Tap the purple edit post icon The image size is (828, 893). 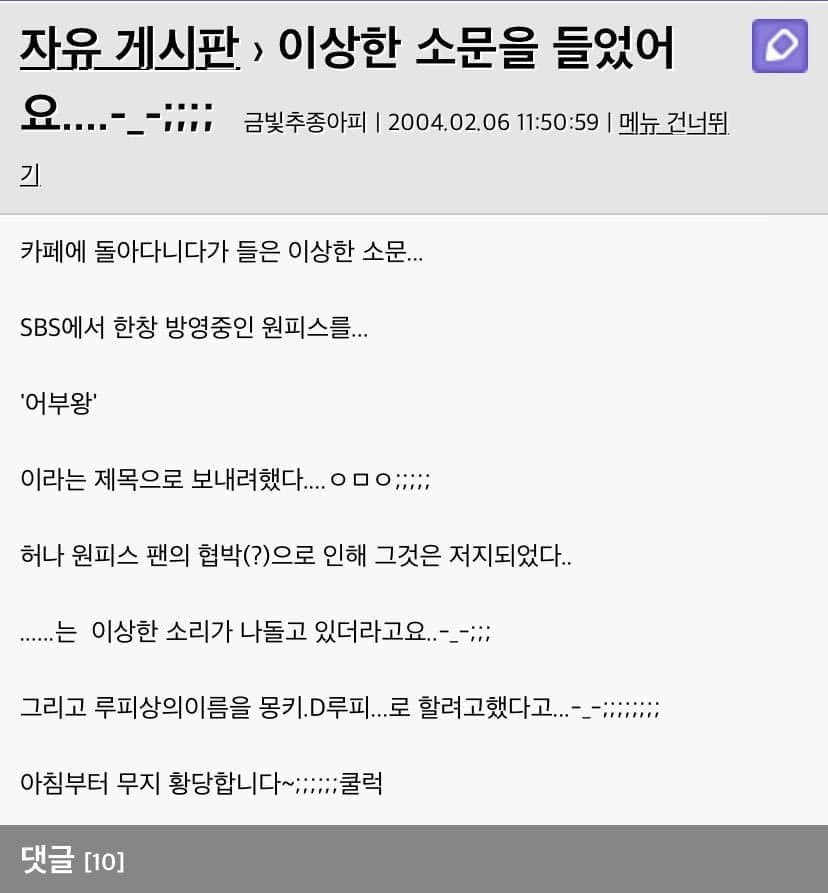(x=779, y=46)
